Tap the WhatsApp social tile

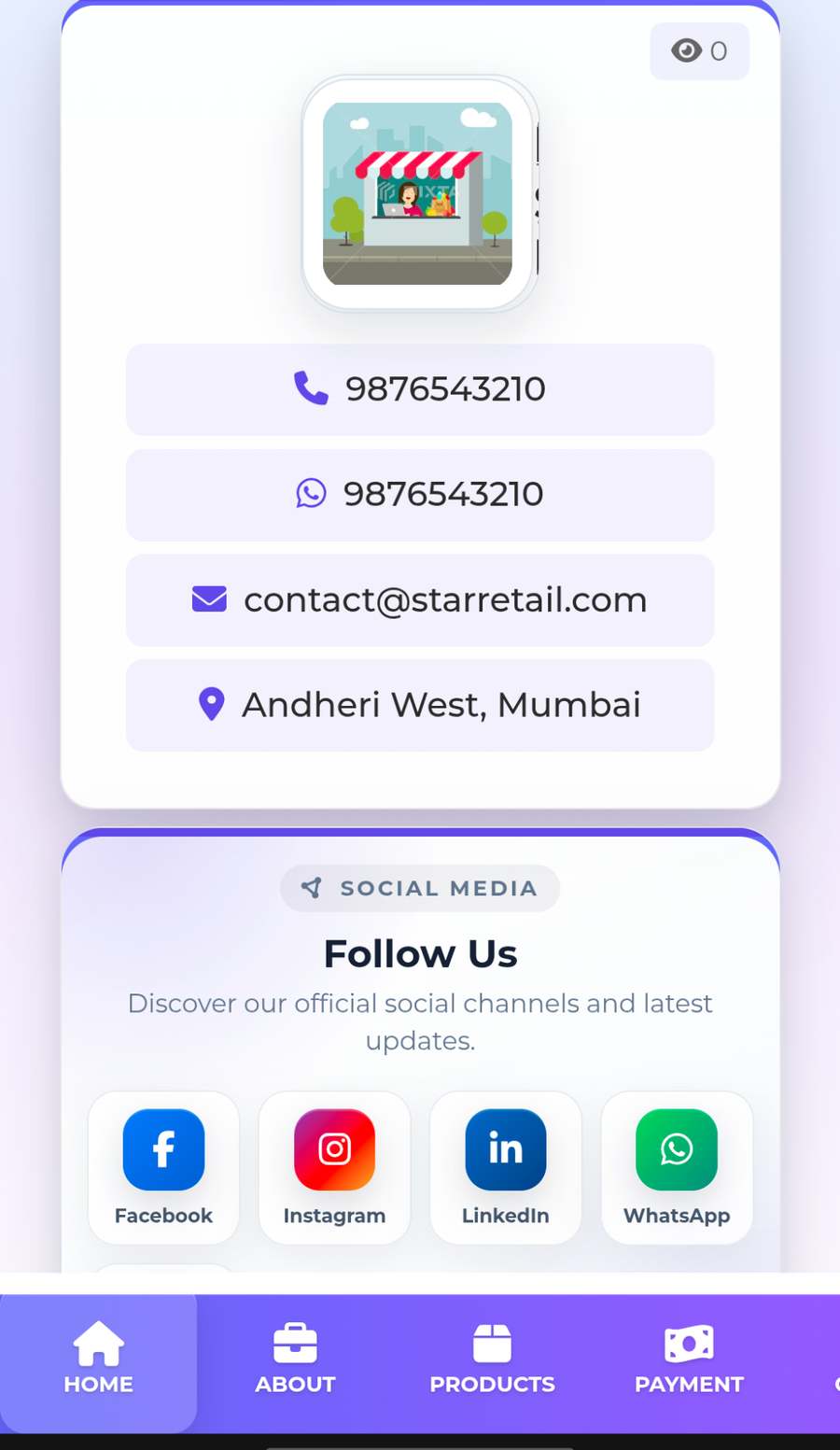coord(677,1167)
